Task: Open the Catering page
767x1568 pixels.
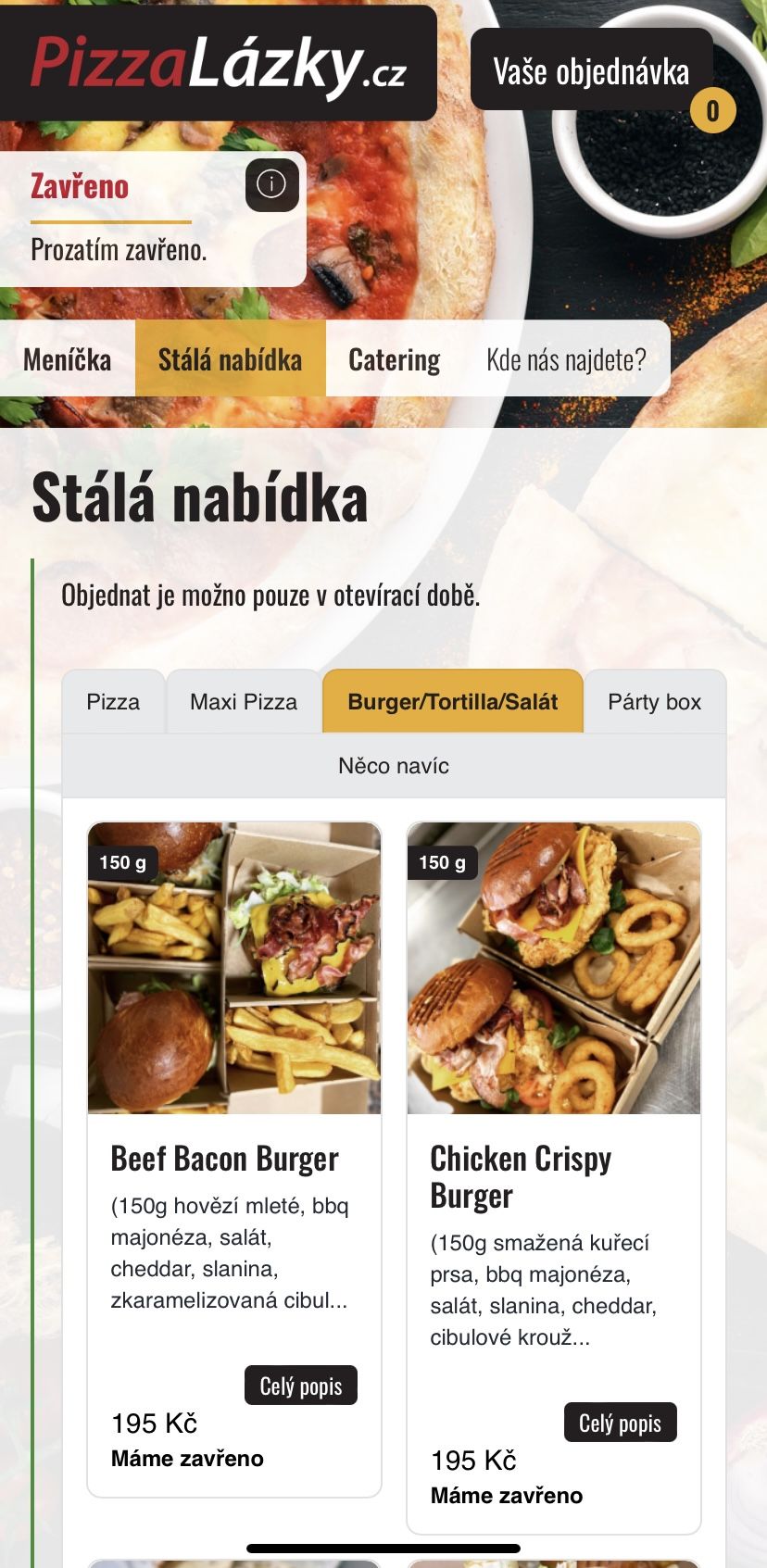Action: 395,359
